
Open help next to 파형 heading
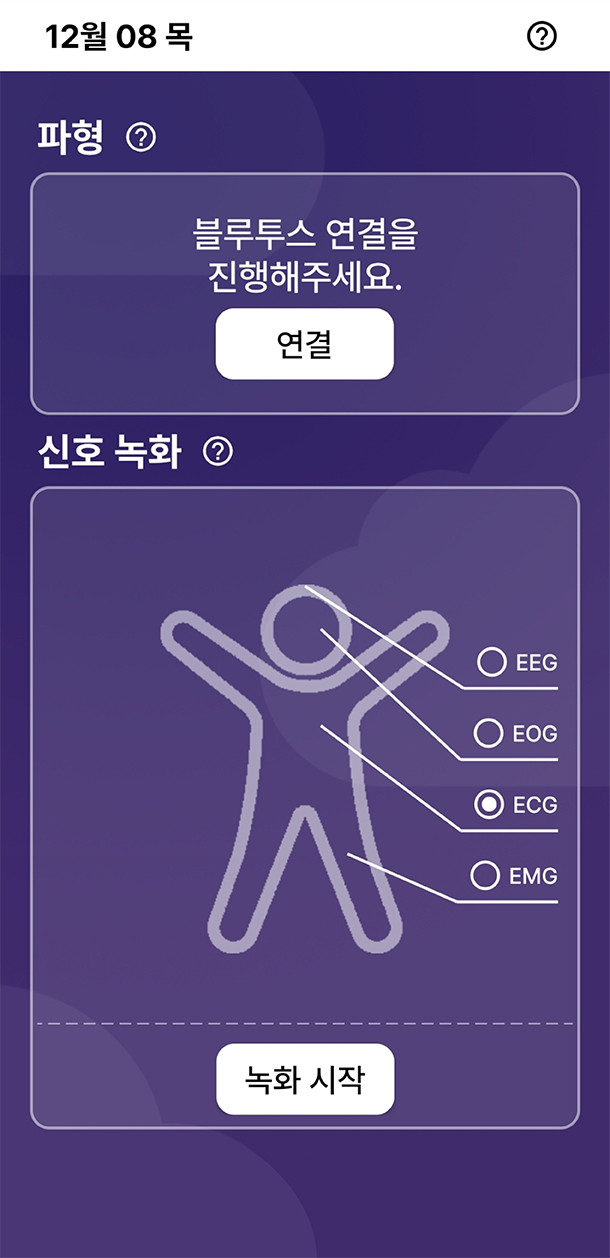click(142, 138)
